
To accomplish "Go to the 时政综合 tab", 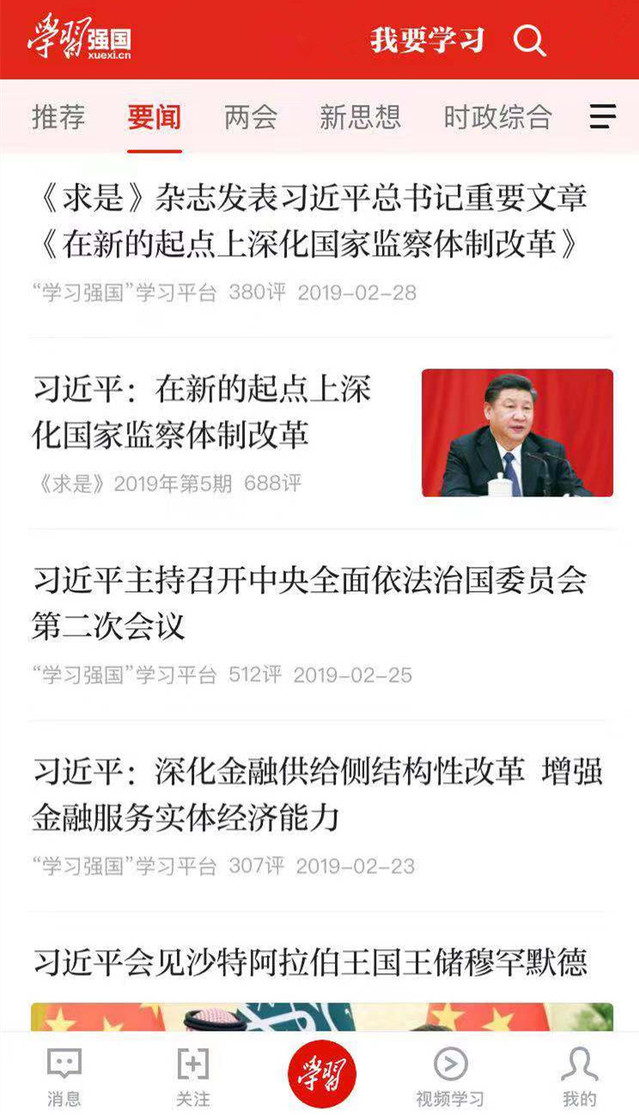I will coord(497,117).
